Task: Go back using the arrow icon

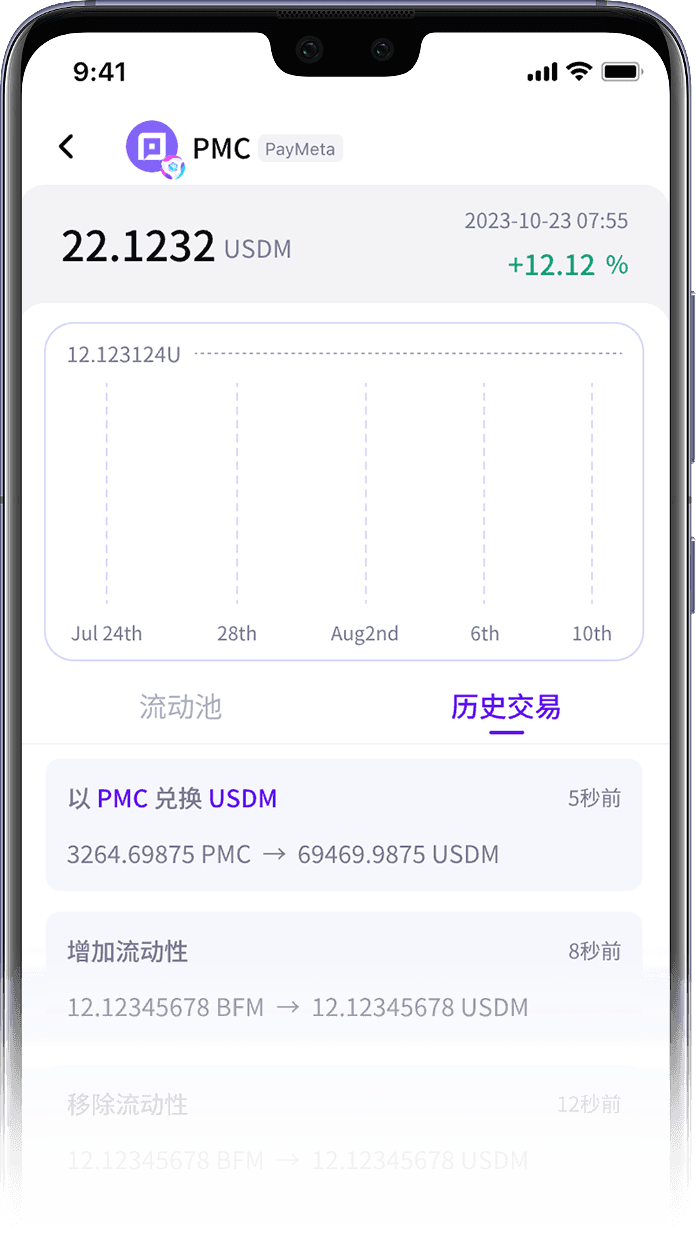Action: 66,147
